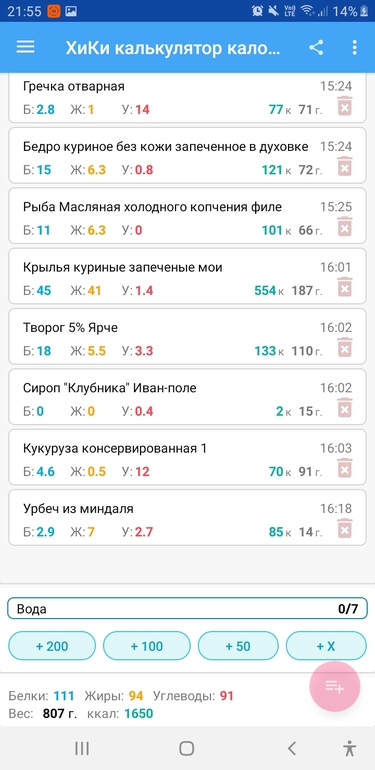Open the Творог 5% Ярче entry

coord(188,339)
